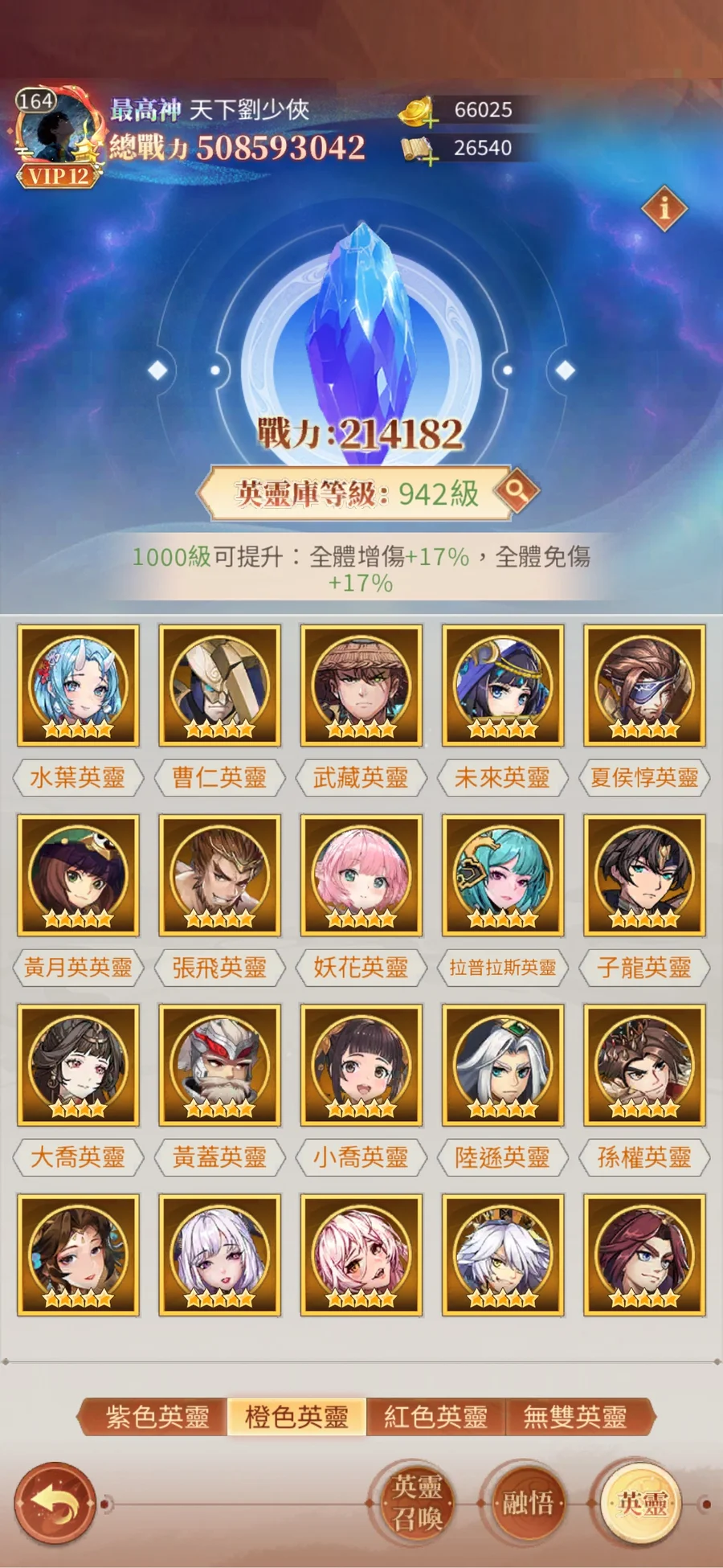Open the info icon

(x=664, y=208)
